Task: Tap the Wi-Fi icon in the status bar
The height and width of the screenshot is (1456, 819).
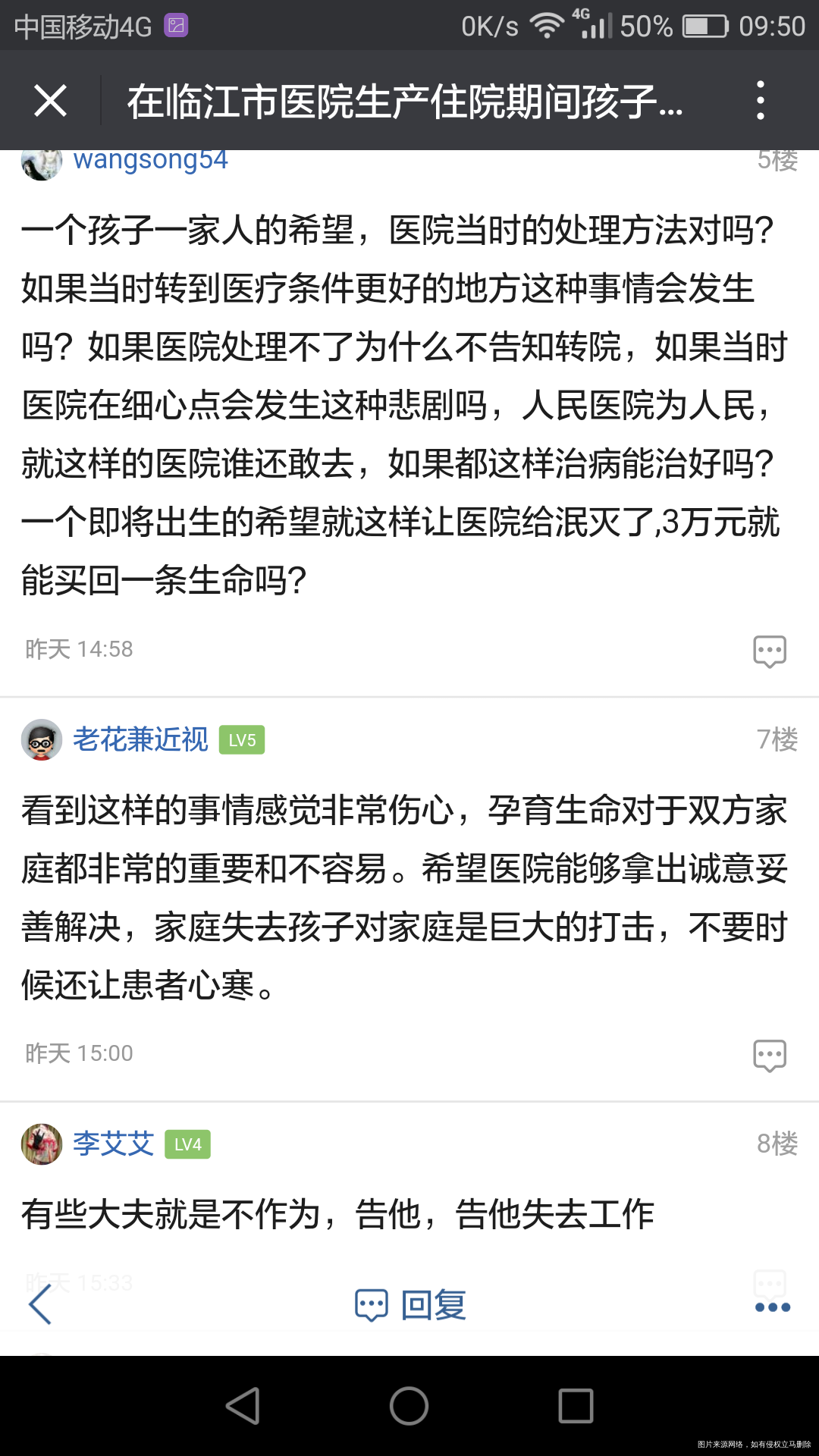Action: click(x=548, y=25)
